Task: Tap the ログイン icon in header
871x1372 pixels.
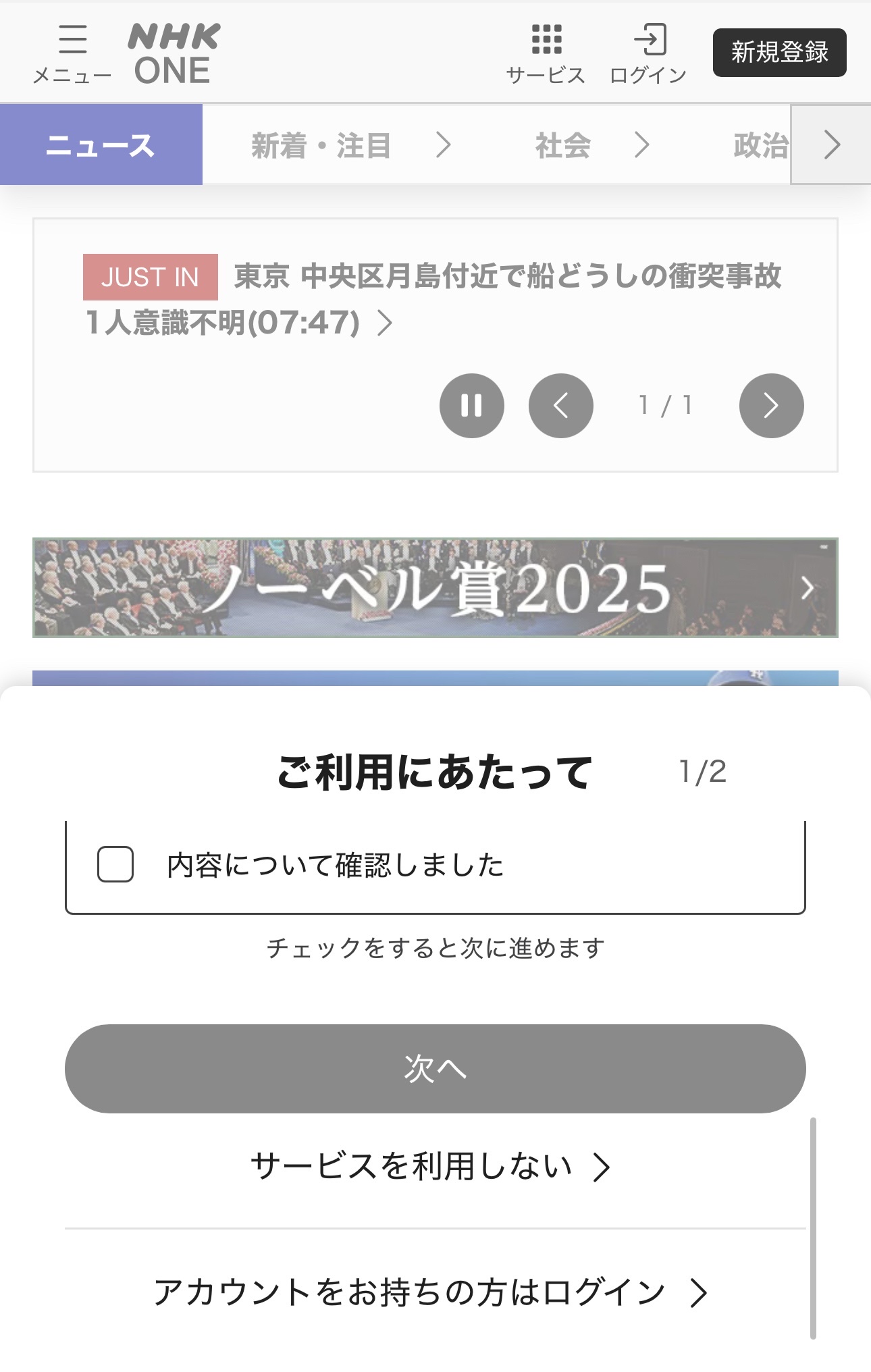Action: [x=648, y=53]
